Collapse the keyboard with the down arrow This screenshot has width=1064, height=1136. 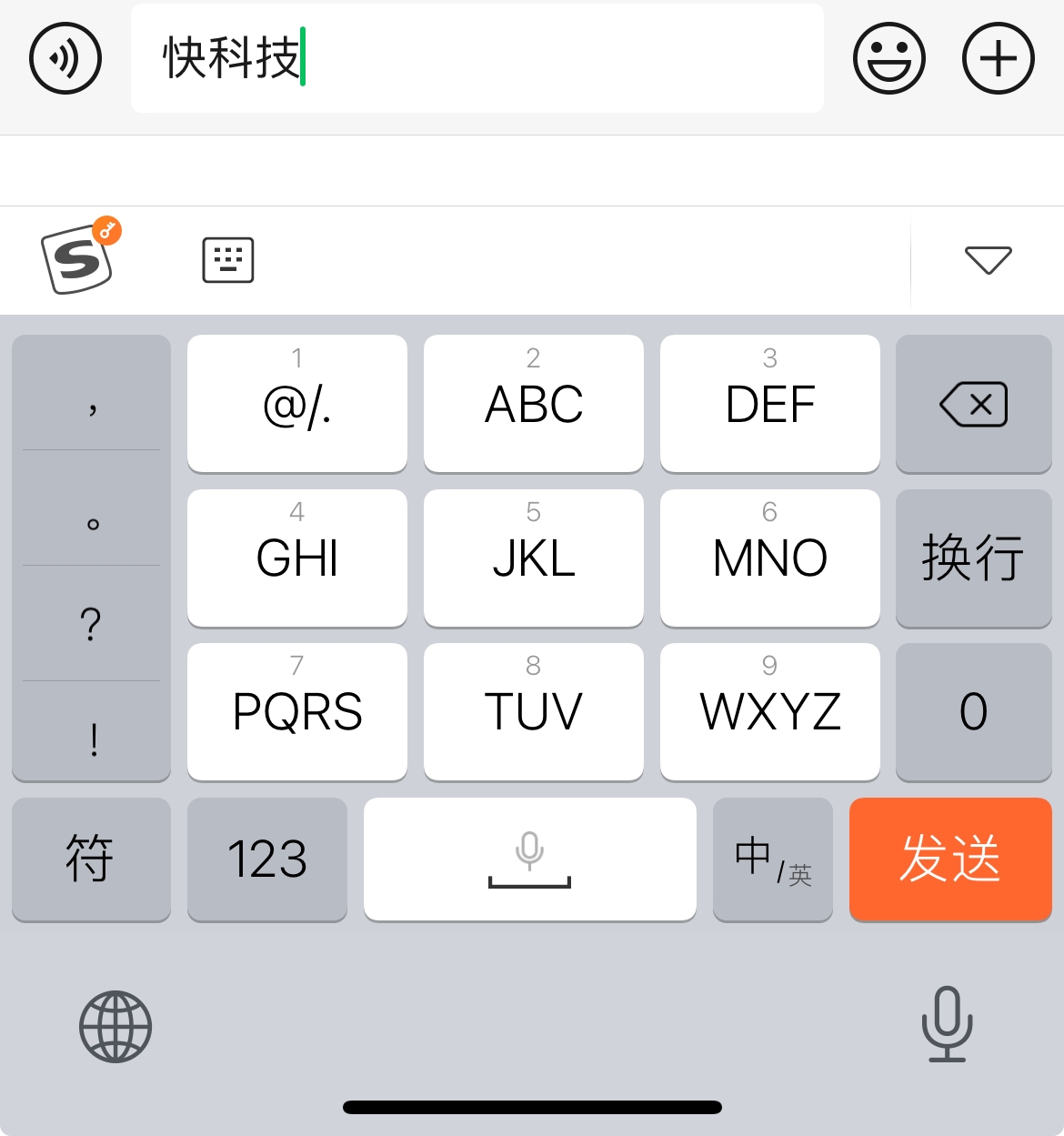(x=988, y=260)
